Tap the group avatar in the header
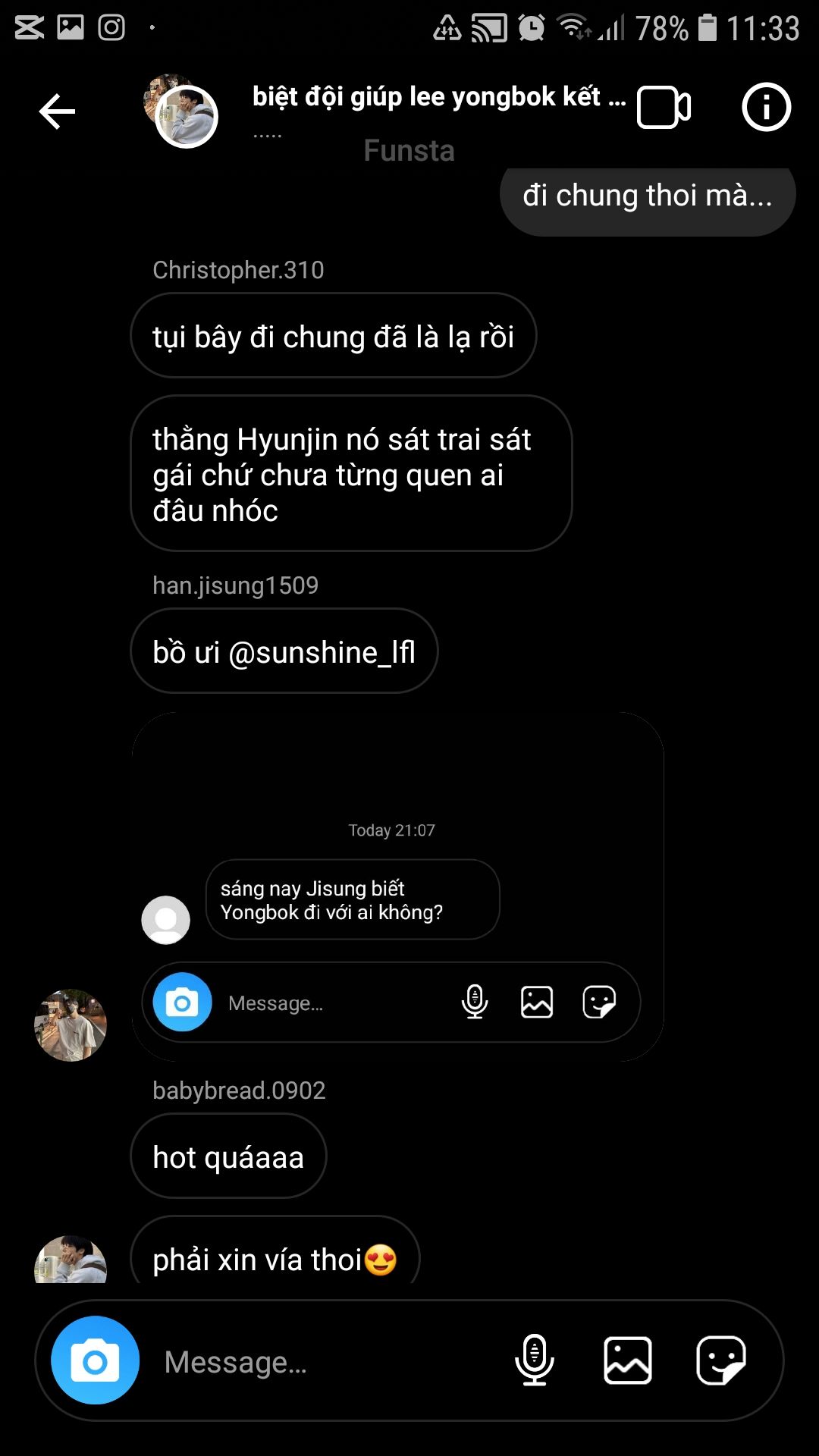Viewport: 819px width, 1456px height. click(x=182, y=111)
